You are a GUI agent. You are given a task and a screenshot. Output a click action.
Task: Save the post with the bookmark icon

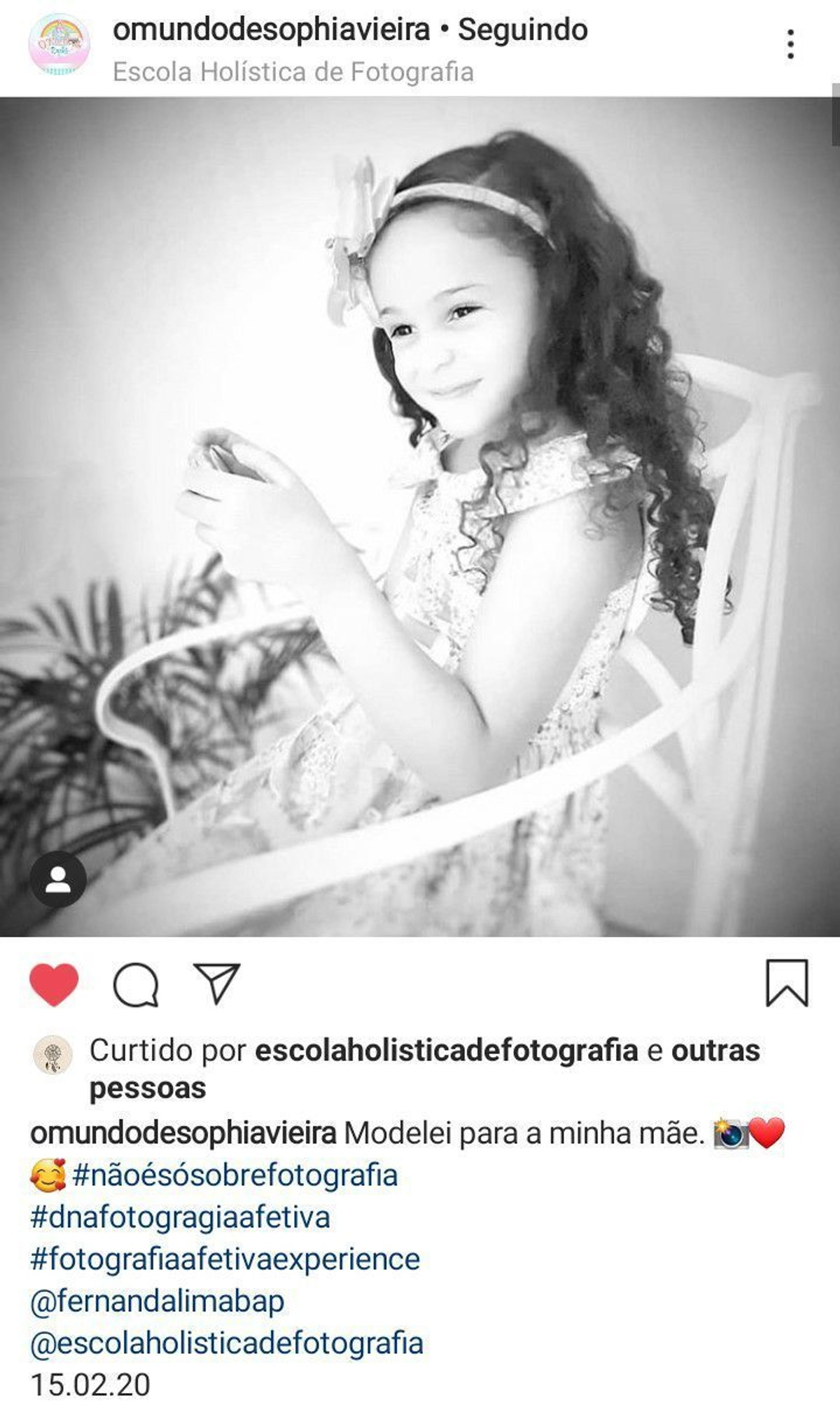click(x=787, y=983)
